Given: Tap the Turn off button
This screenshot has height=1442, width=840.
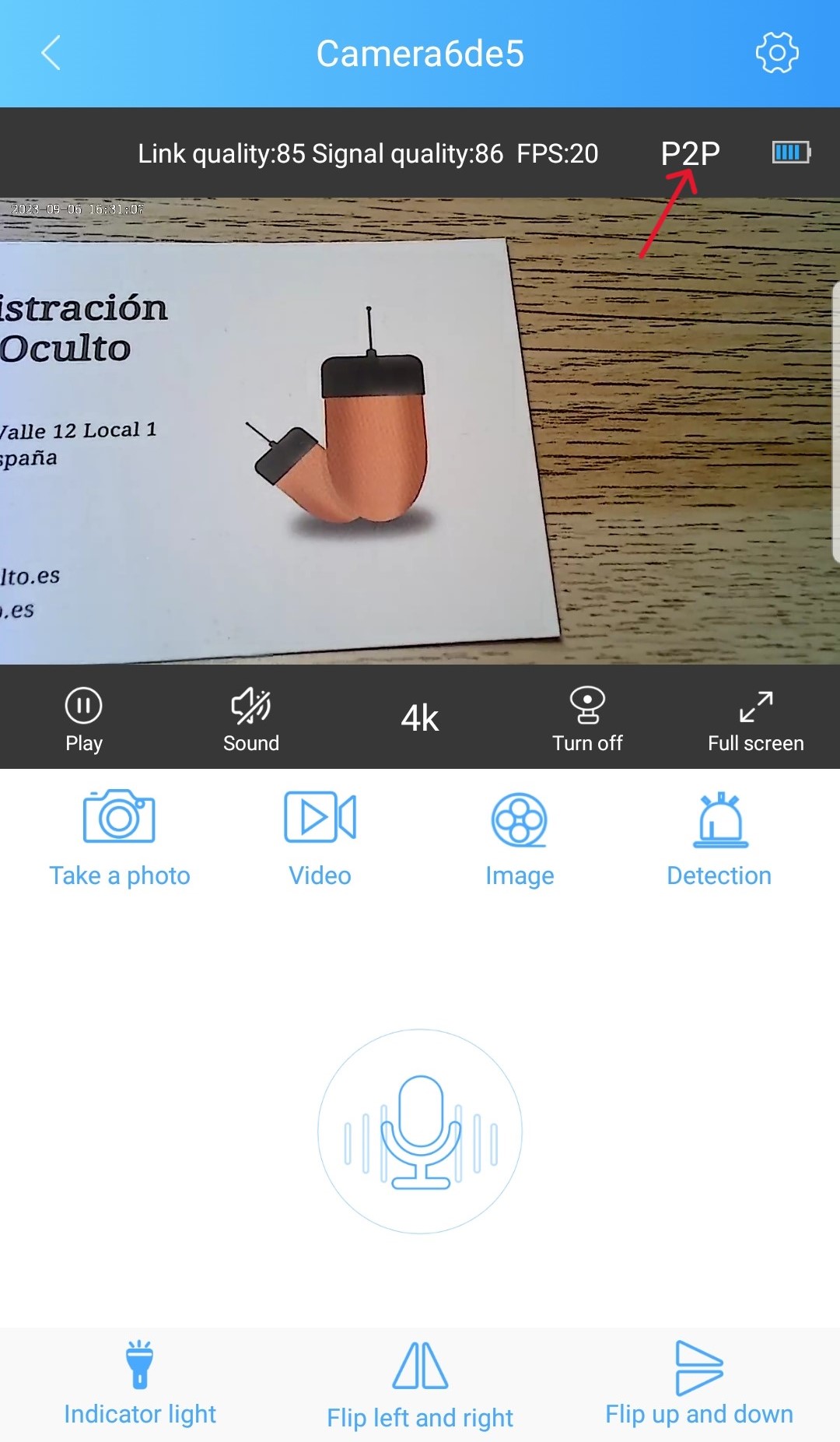Looking at the screenshot, I should tap(587, 718).
